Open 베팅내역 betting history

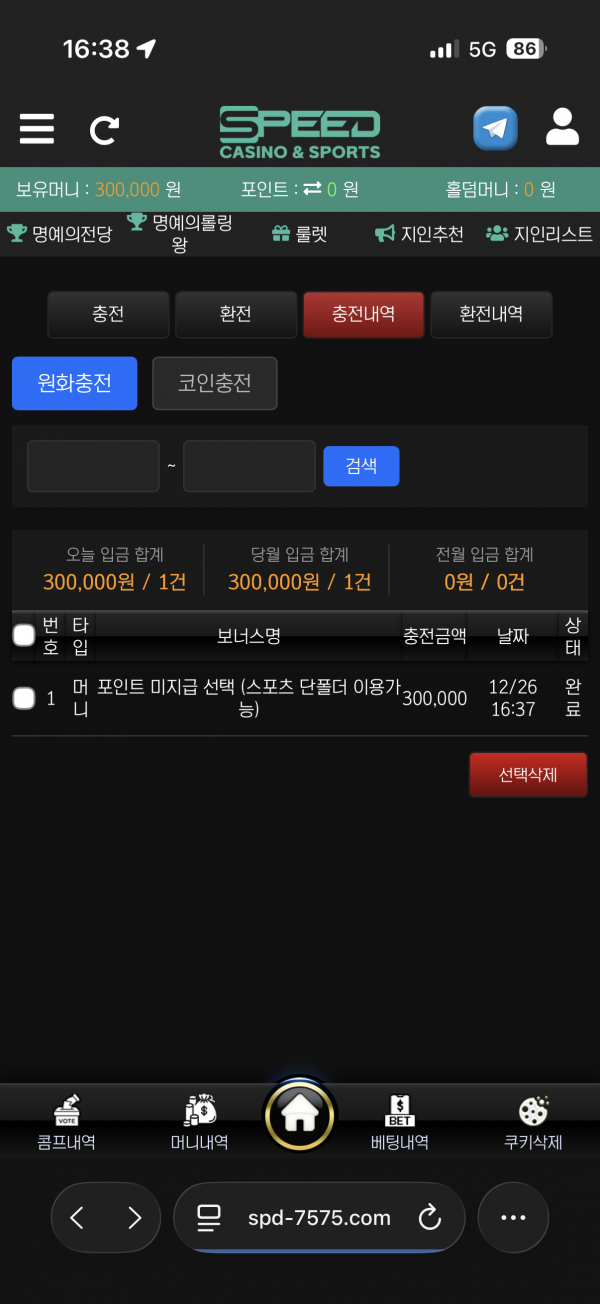coord(400,1123)
